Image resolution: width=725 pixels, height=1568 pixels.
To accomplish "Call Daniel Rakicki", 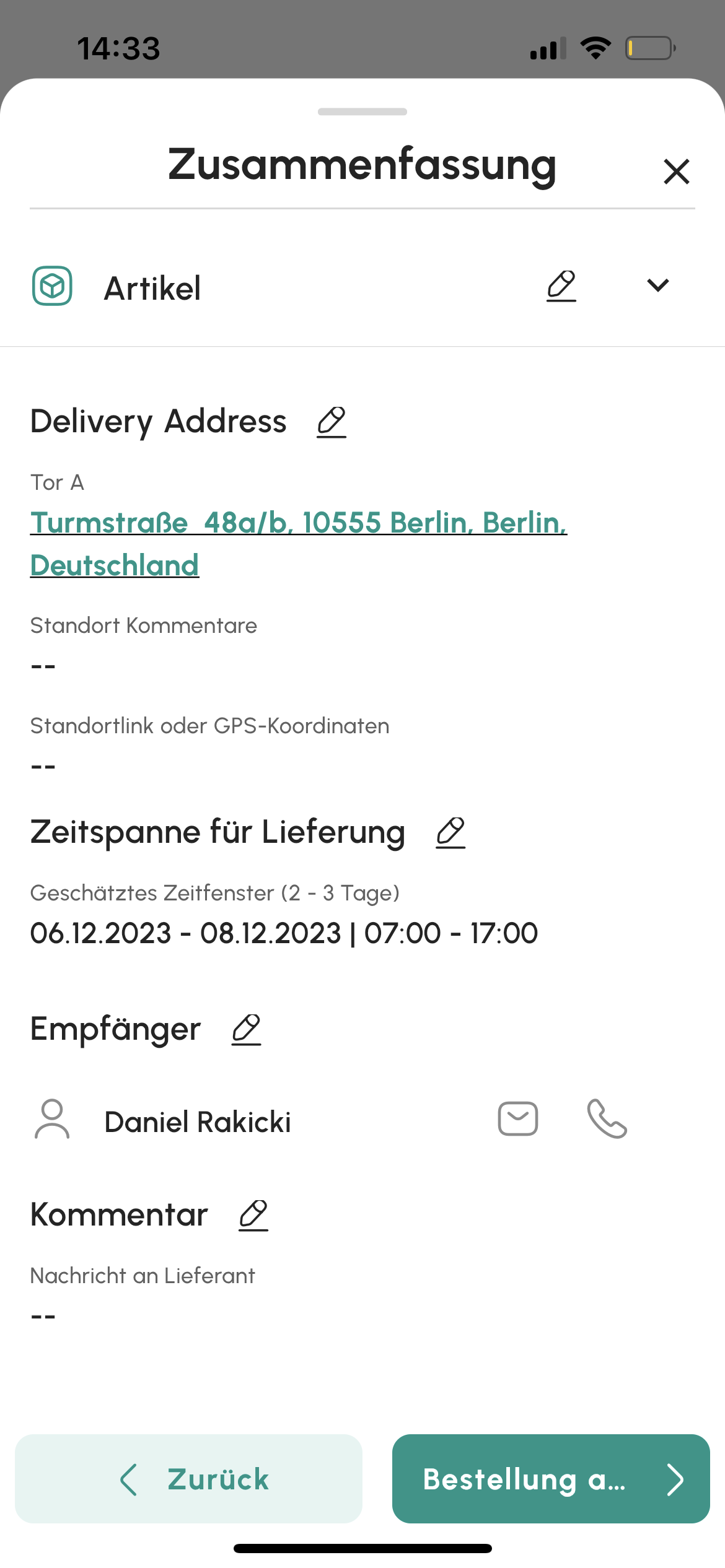I will [607, 1119].
